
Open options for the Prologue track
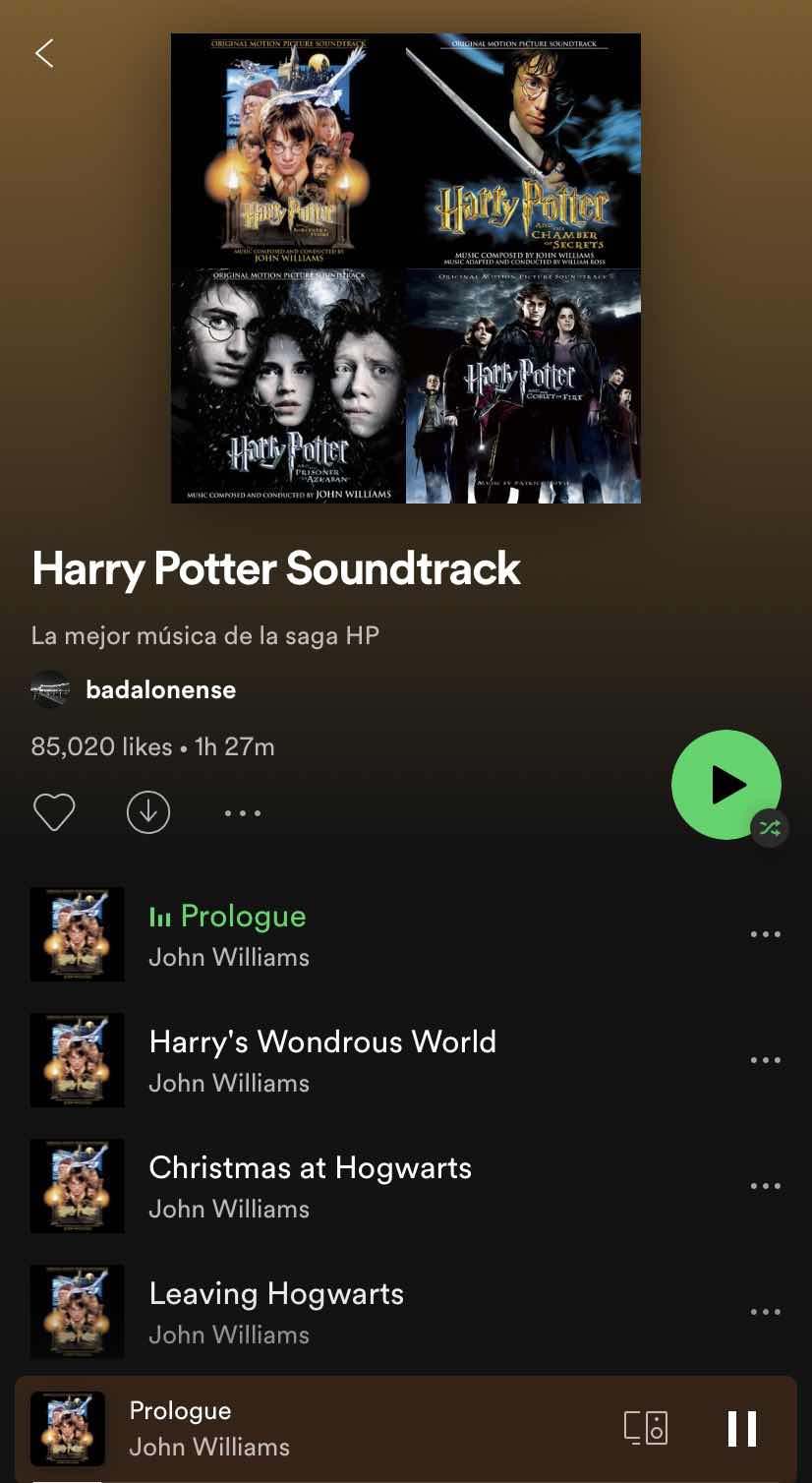[x=765, y=934]
